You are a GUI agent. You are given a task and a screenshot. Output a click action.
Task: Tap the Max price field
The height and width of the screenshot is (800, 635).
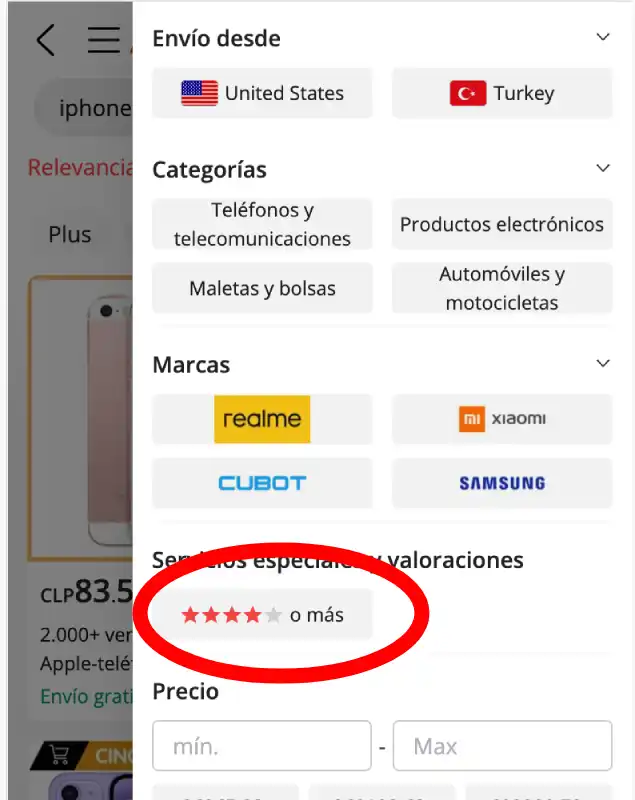click(502, 746)
